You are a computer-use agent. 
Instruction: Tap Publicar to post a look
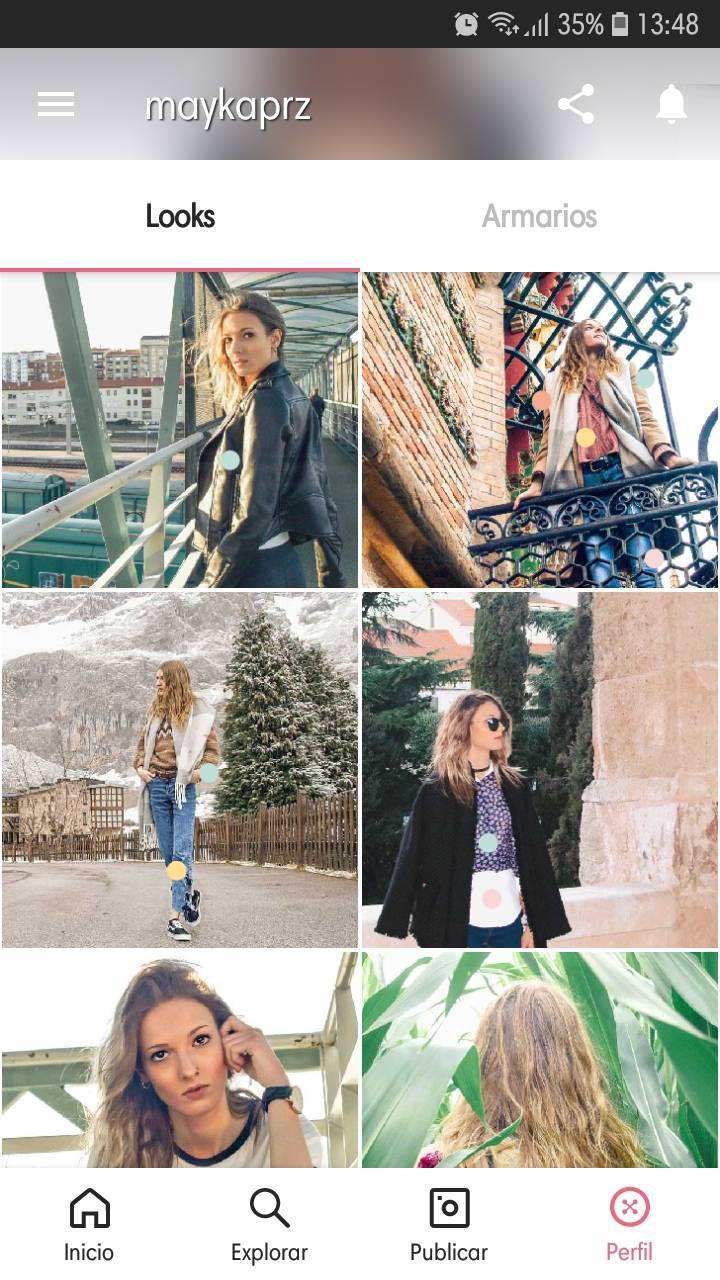(449, 1225)
